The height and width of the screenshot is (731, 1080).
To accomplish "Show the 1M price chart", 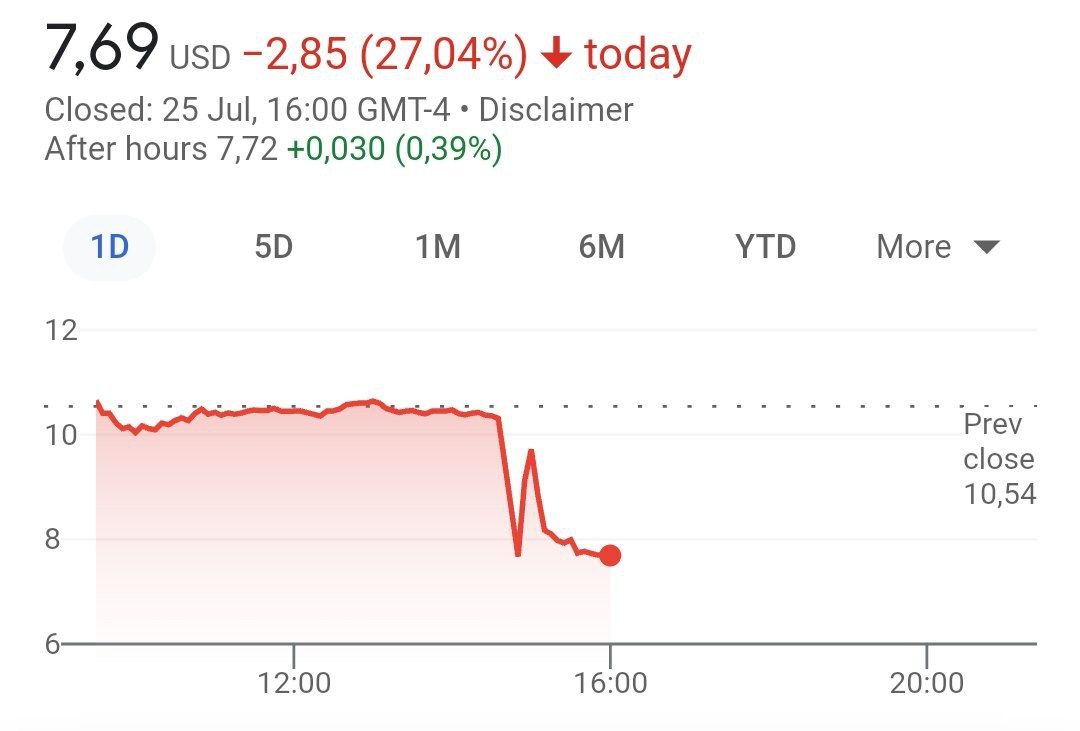I will (437, 247).
